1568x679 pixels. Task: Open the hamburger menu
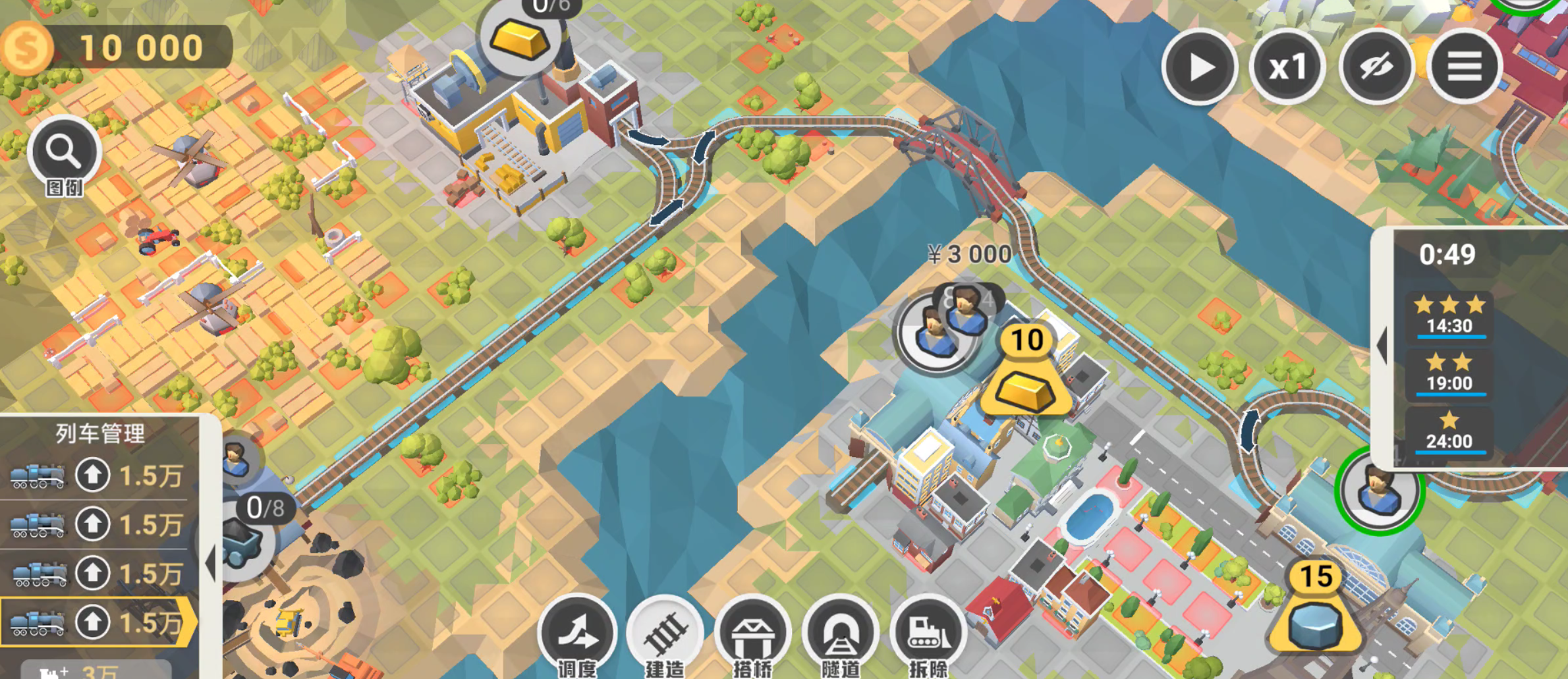pos(1464,67)
